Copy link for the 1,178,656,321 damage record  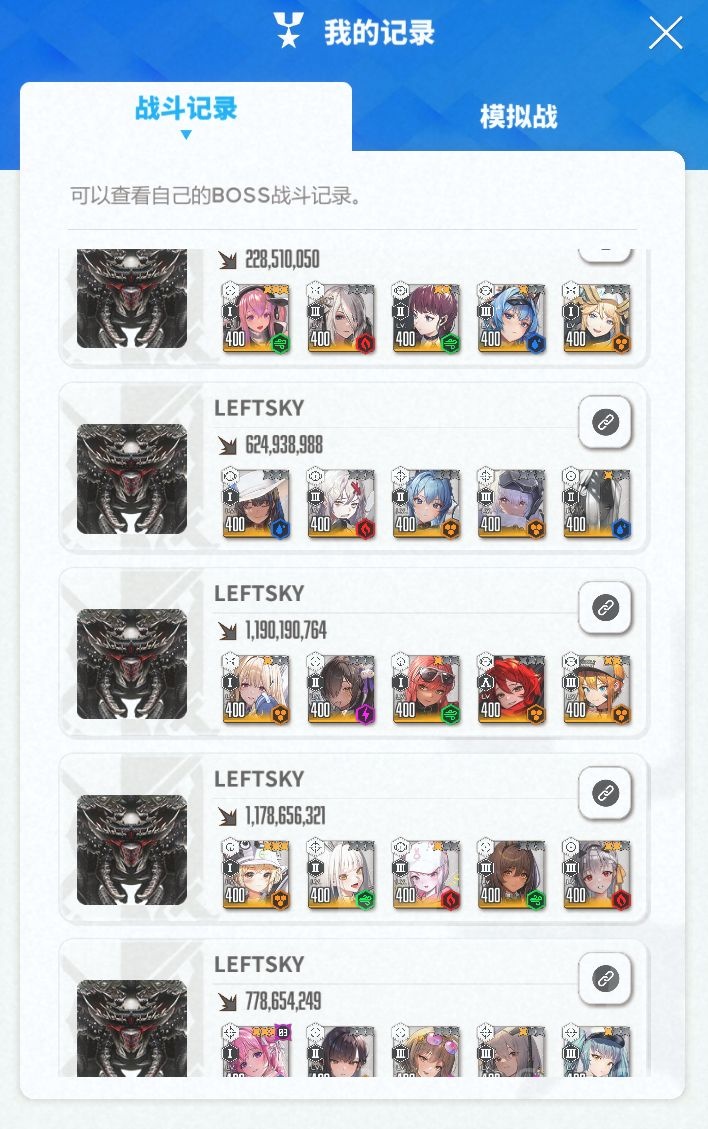coord(605,793)
